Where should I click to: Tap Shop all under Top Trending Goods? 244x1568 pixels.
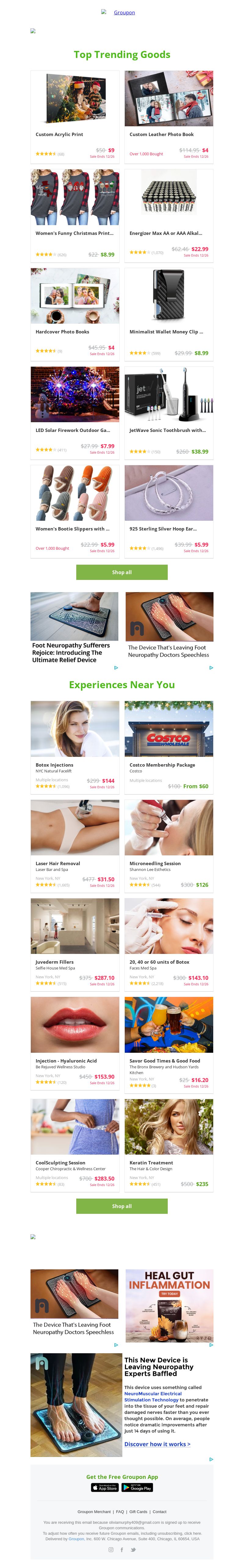pos(122,572)
